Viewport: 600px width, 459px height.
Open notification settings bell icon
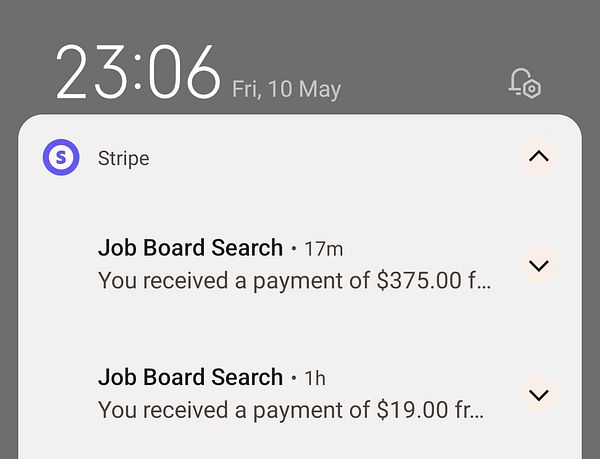click(524, 84)
